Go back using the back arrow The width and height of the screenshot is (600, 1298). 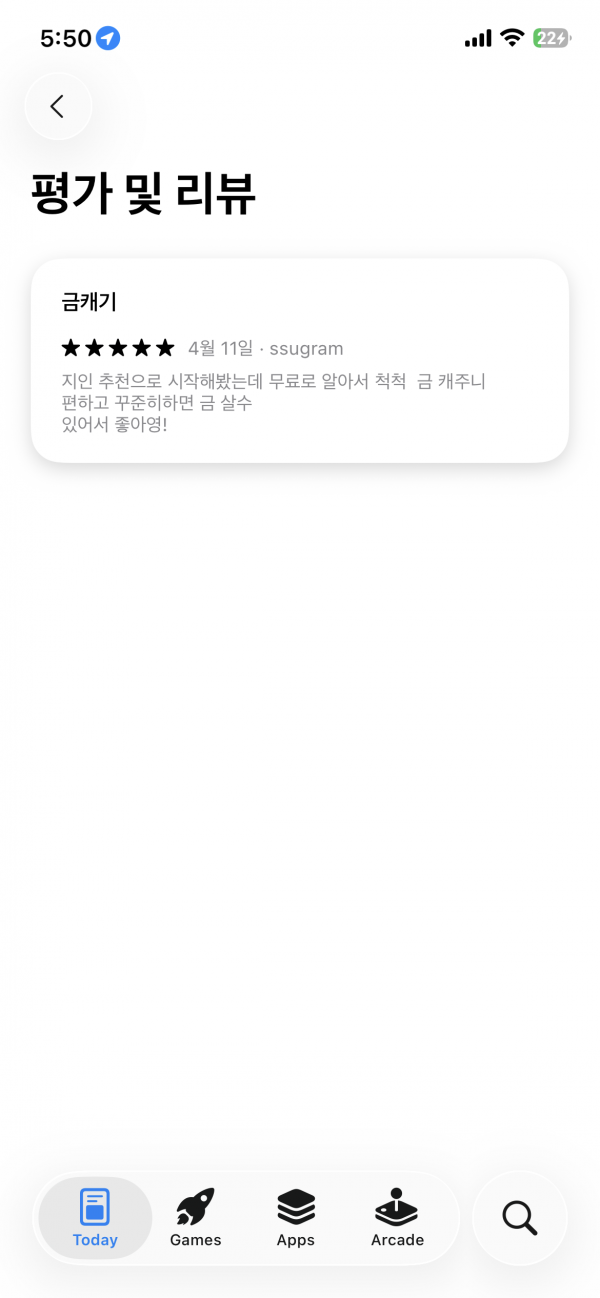(x=58, y=106)
